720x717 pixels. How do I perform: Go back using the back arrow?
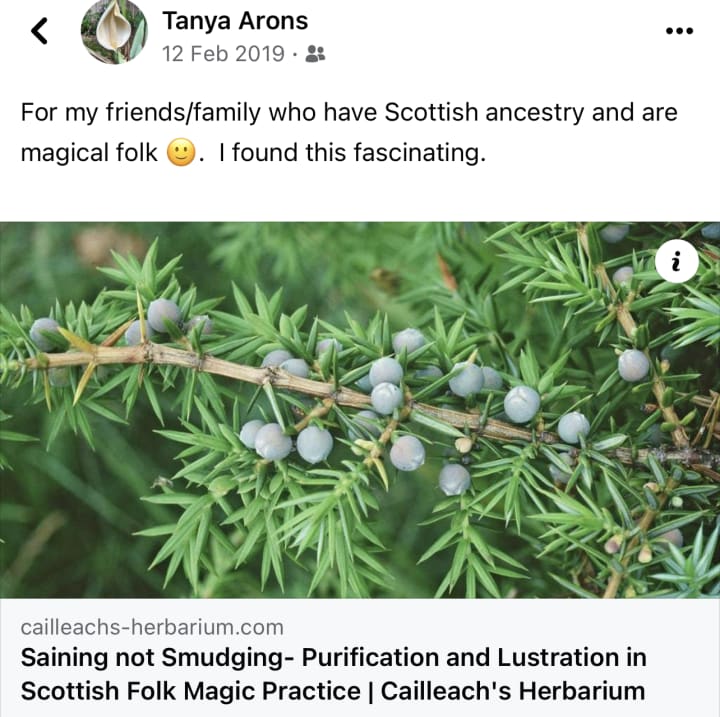(40, 31)
